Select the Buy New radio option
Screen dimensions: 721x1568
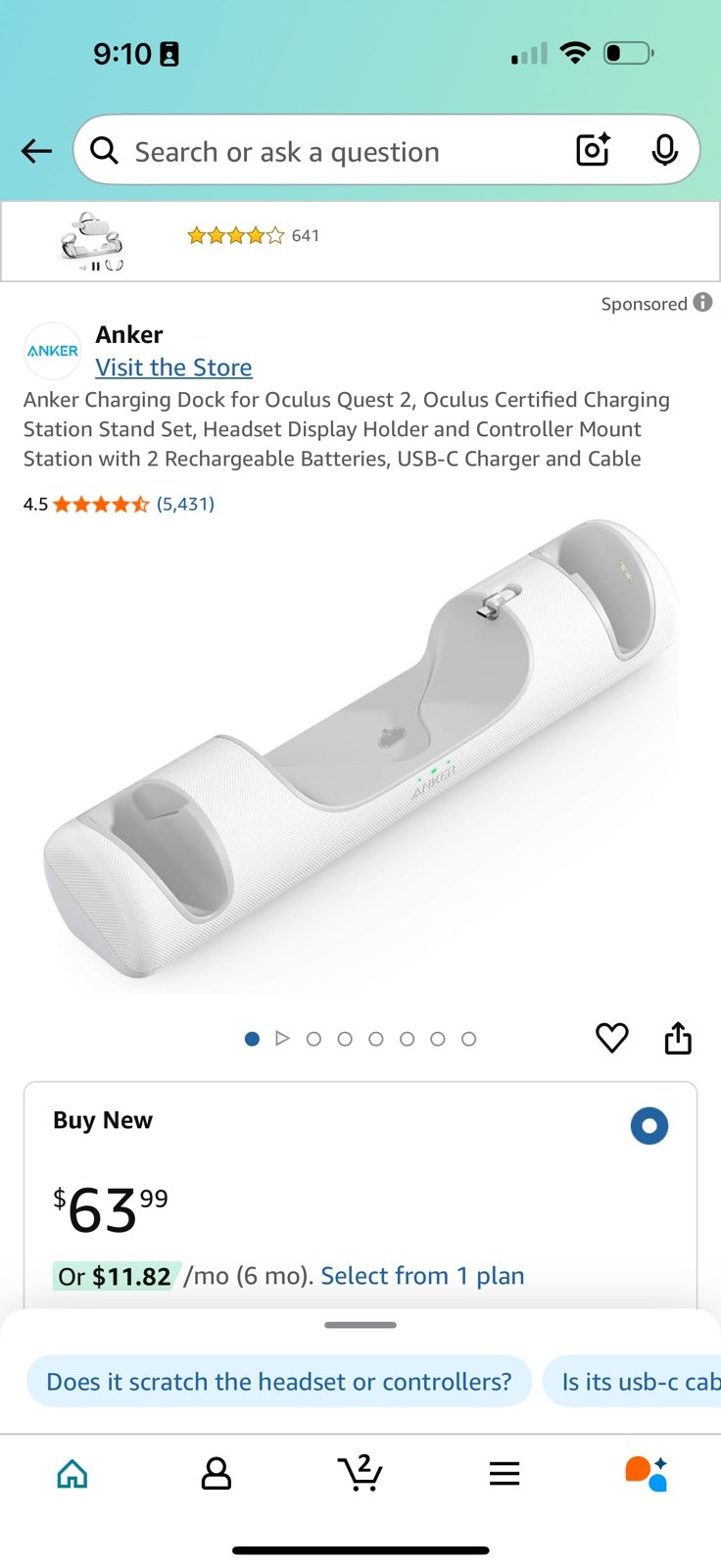(649, 1126)
